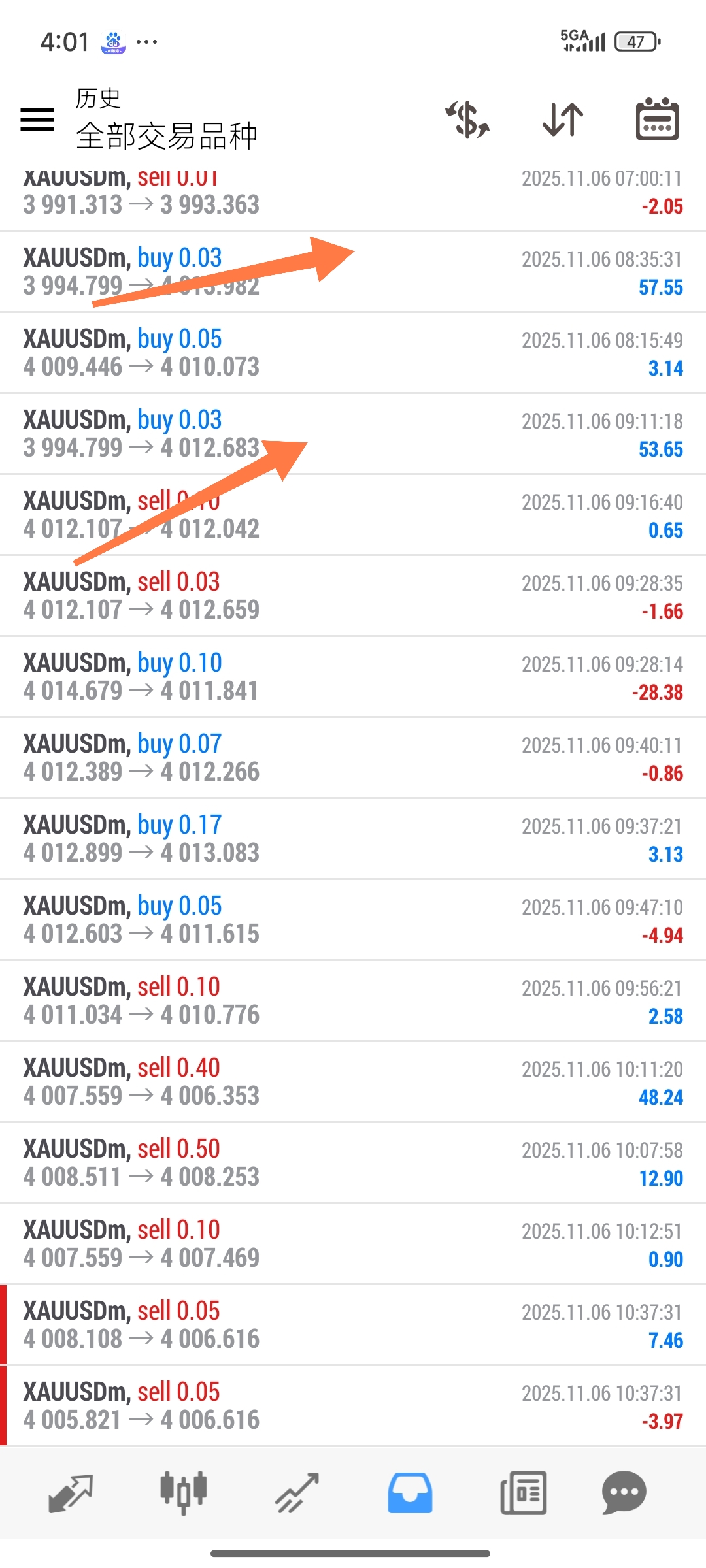The width and height of the screenshot is (706, 1568).
Task: Go to the Trade tab
Action: [297, 1493]
